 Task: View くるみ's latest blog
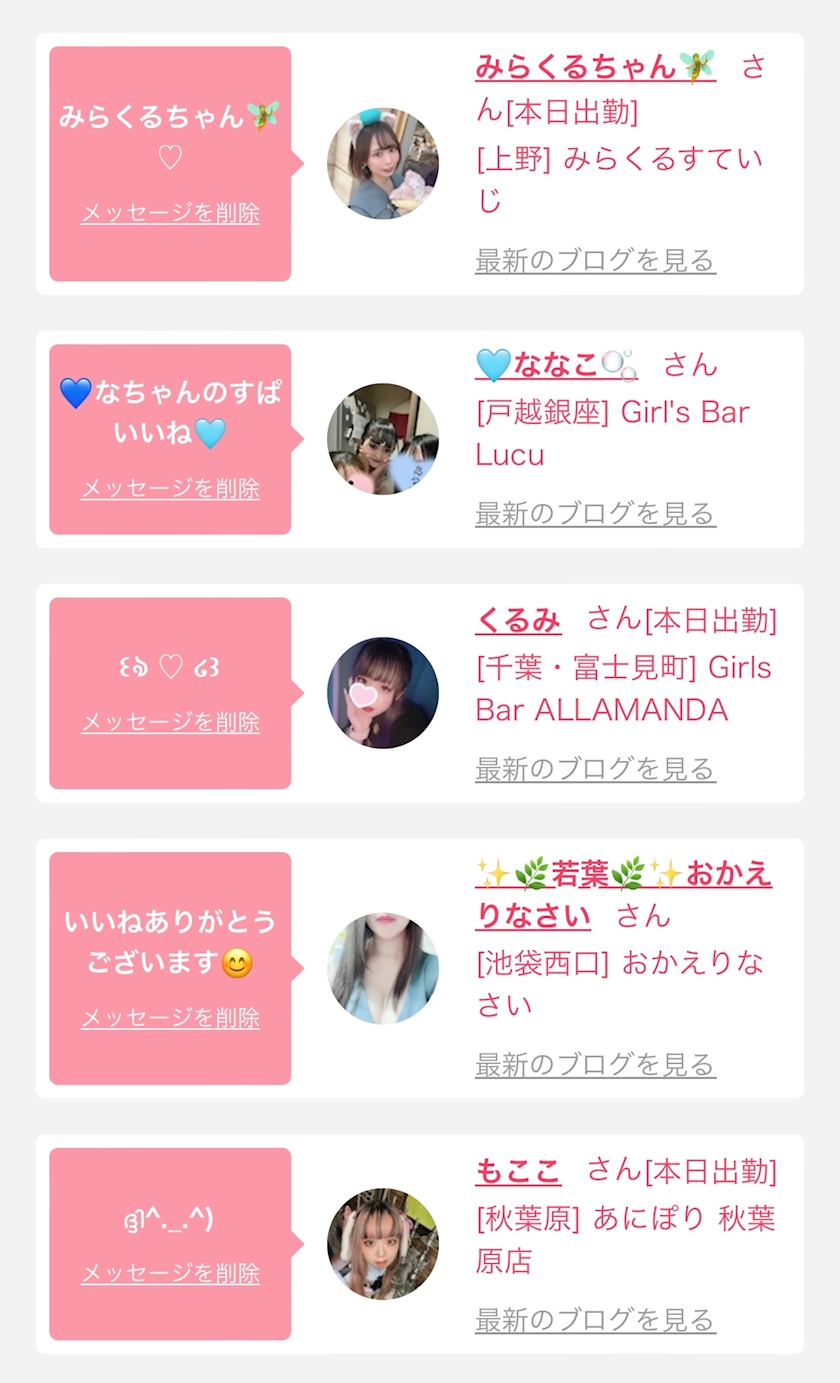(595, 768)
